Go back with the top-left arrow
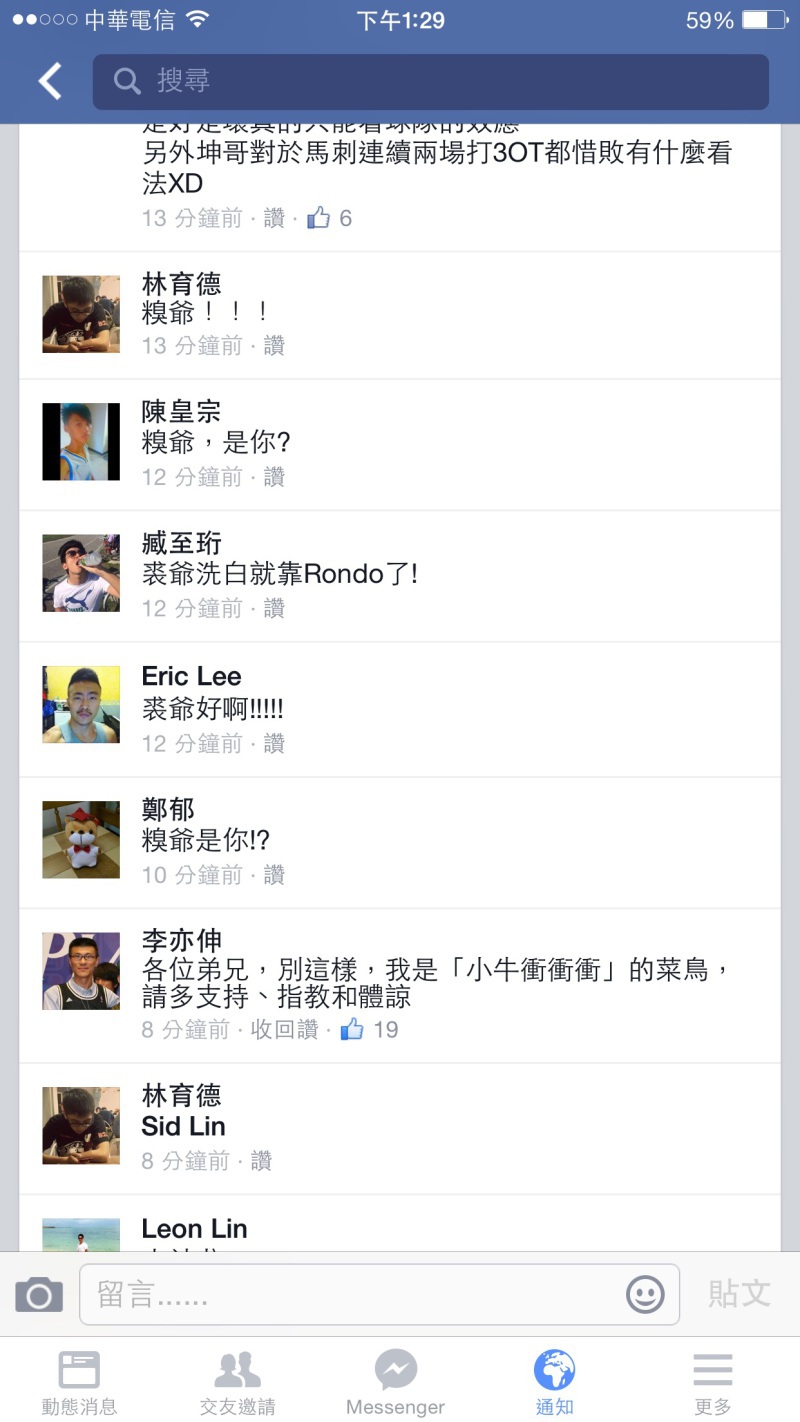Viewport: 800px width, 1422px height. click(50, 81)
